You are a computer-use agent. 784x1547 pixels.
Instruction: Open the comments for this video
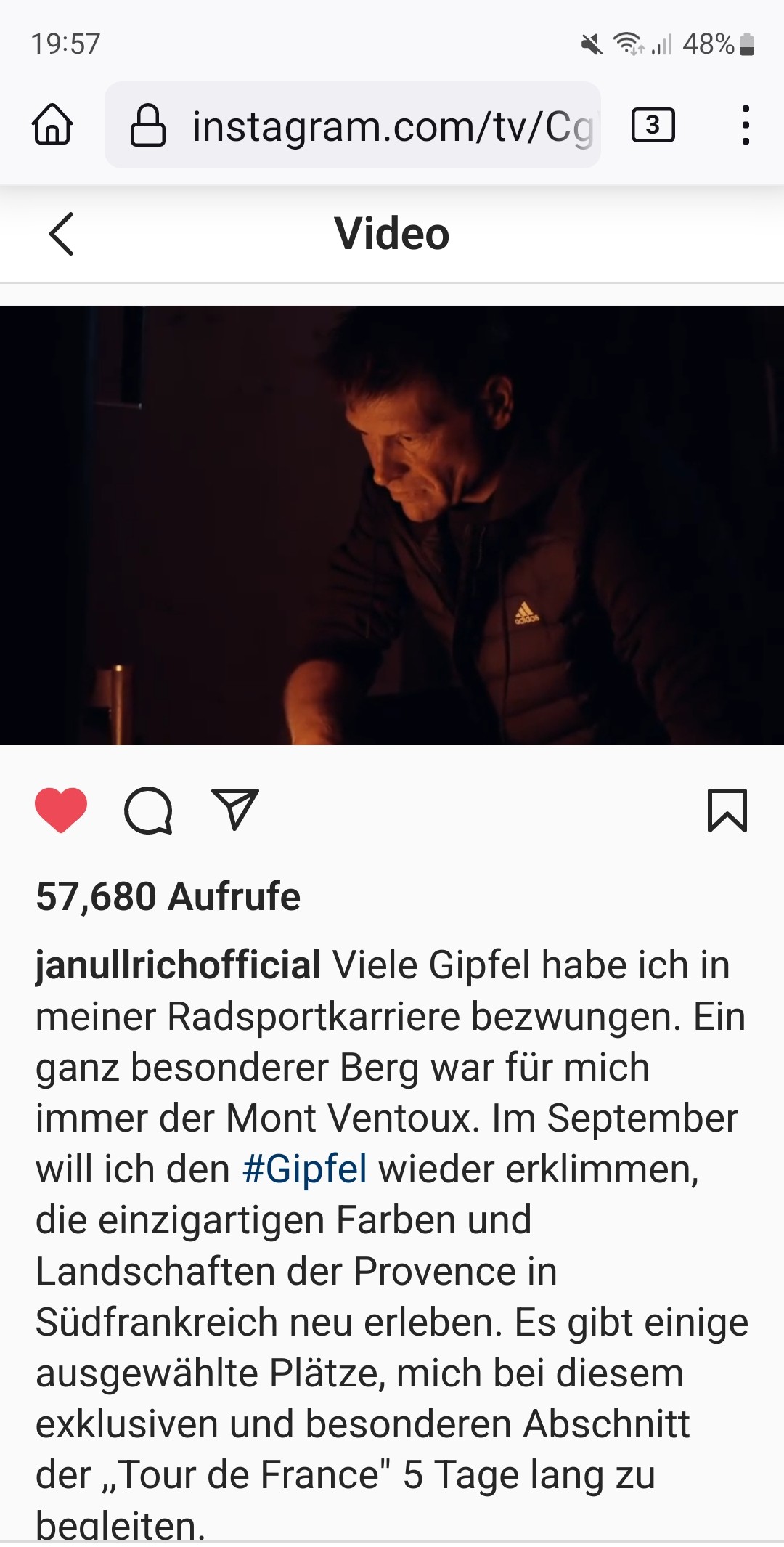(148, 810)
